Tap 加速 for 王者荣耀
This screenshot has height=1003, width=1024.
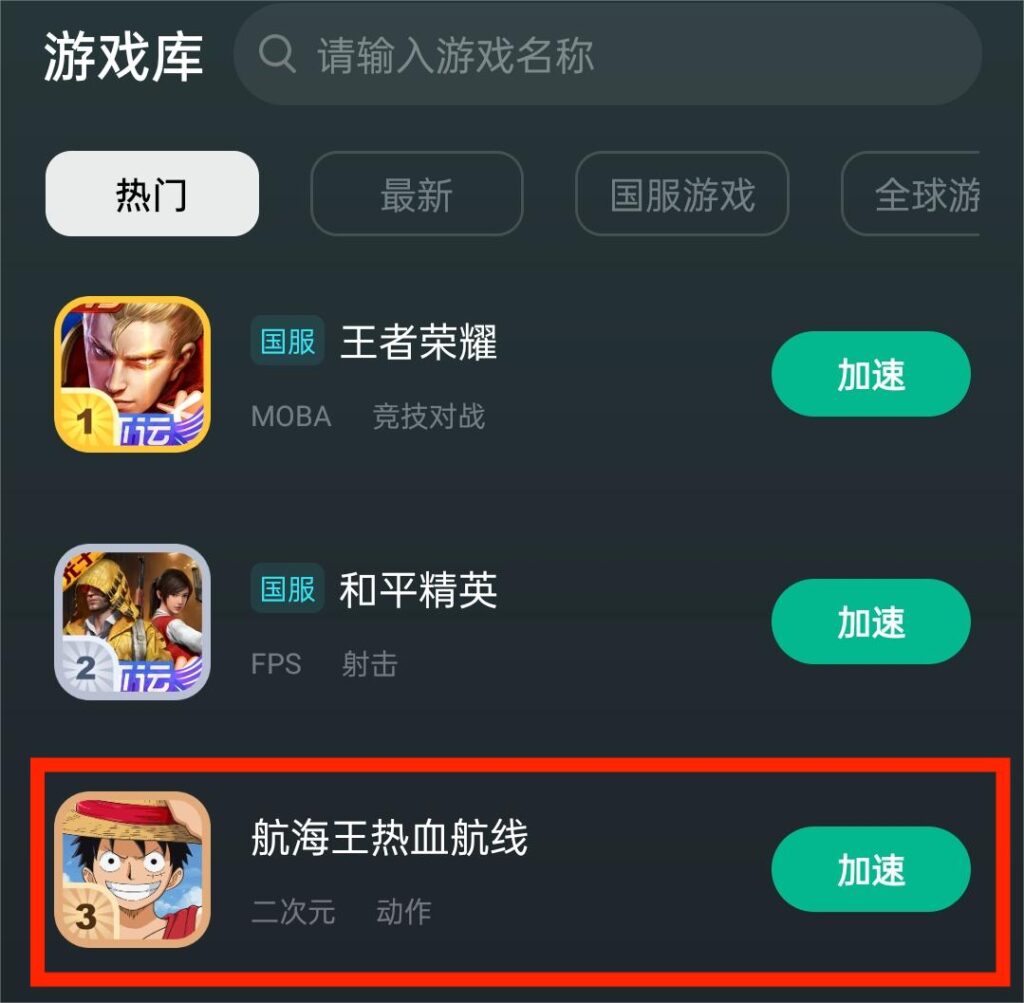click(870, 374)
